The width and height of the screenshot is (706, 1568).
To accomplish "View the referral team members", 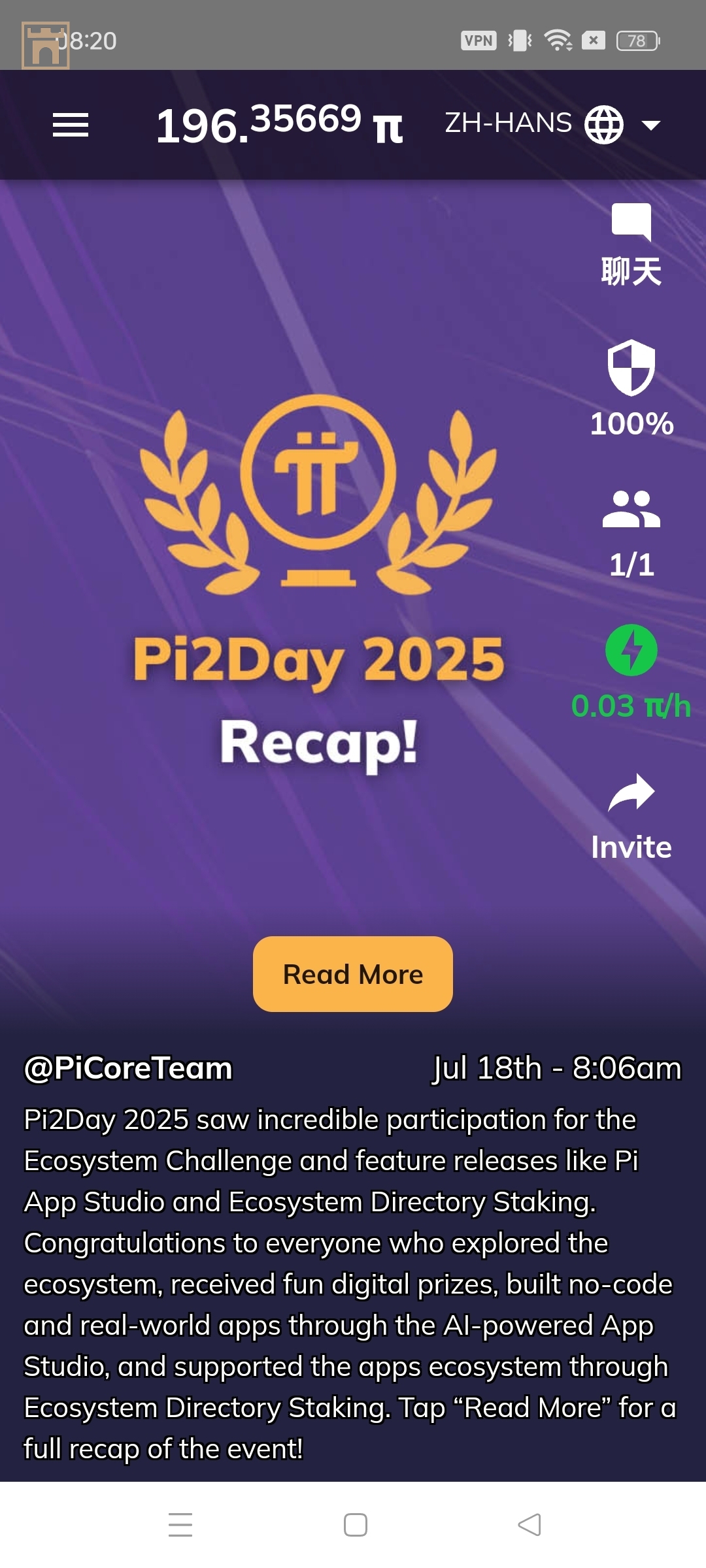I will [631, 510].
